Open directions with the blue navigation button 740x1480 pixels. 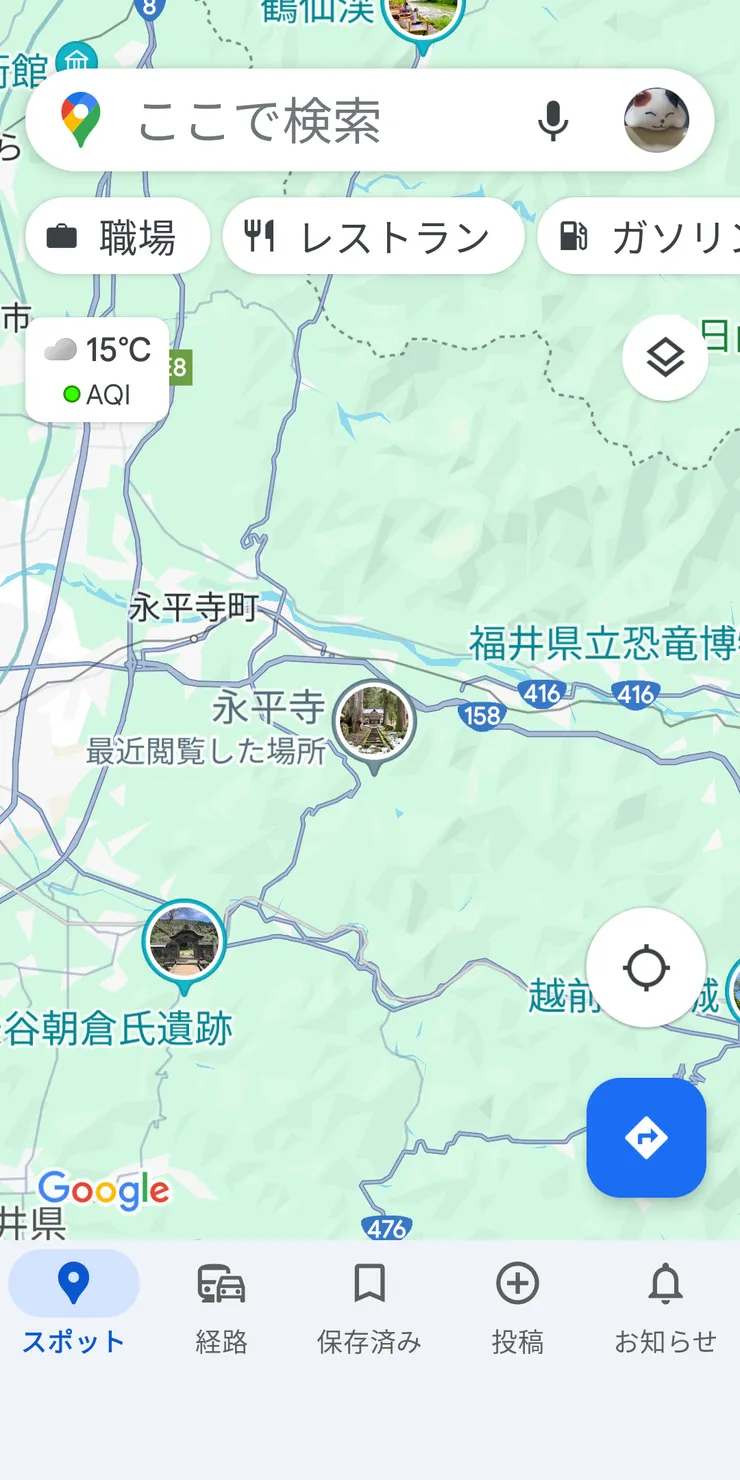click(646, 1138)
